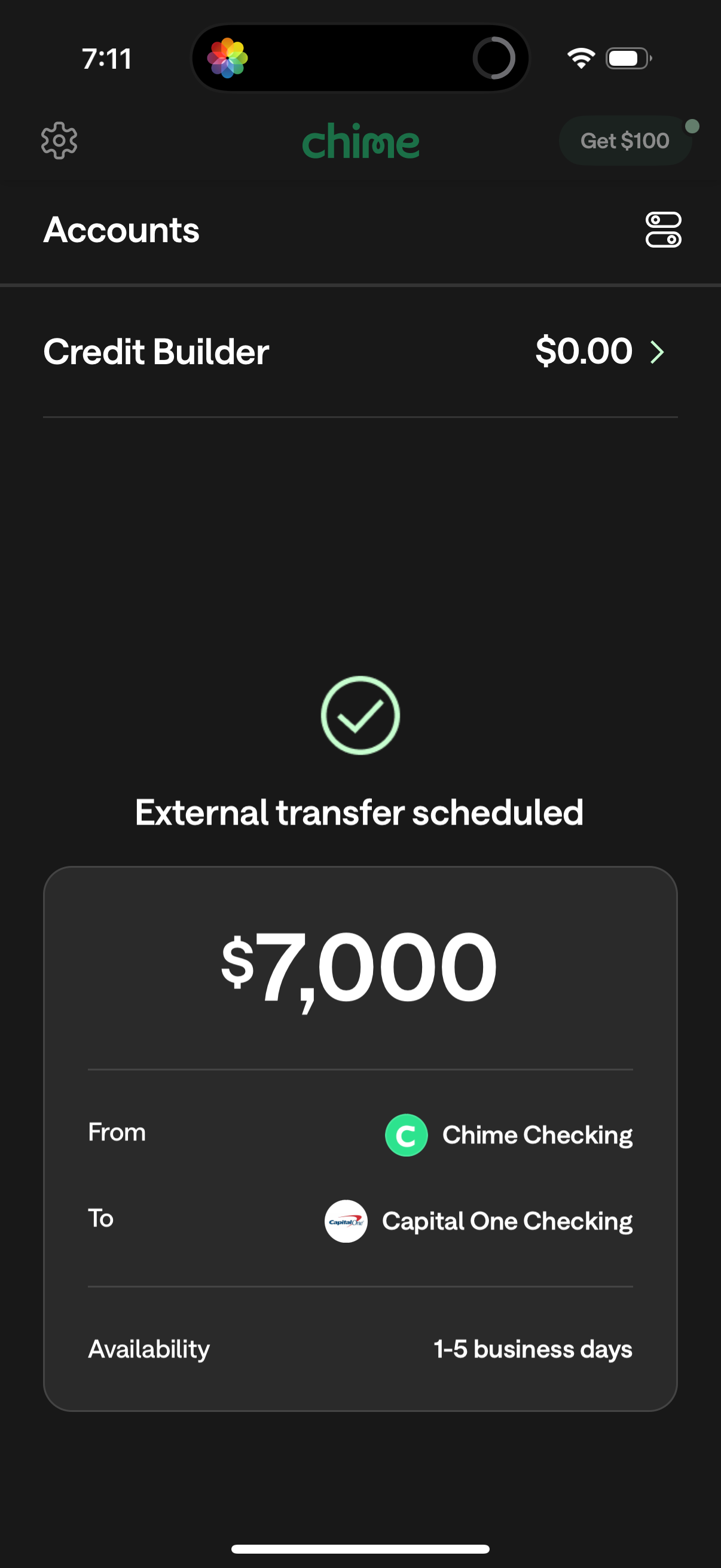Select the Credit Builder balance of $0.00
Viewport: 721px width, 1568px height.
(x=583, y=350)
